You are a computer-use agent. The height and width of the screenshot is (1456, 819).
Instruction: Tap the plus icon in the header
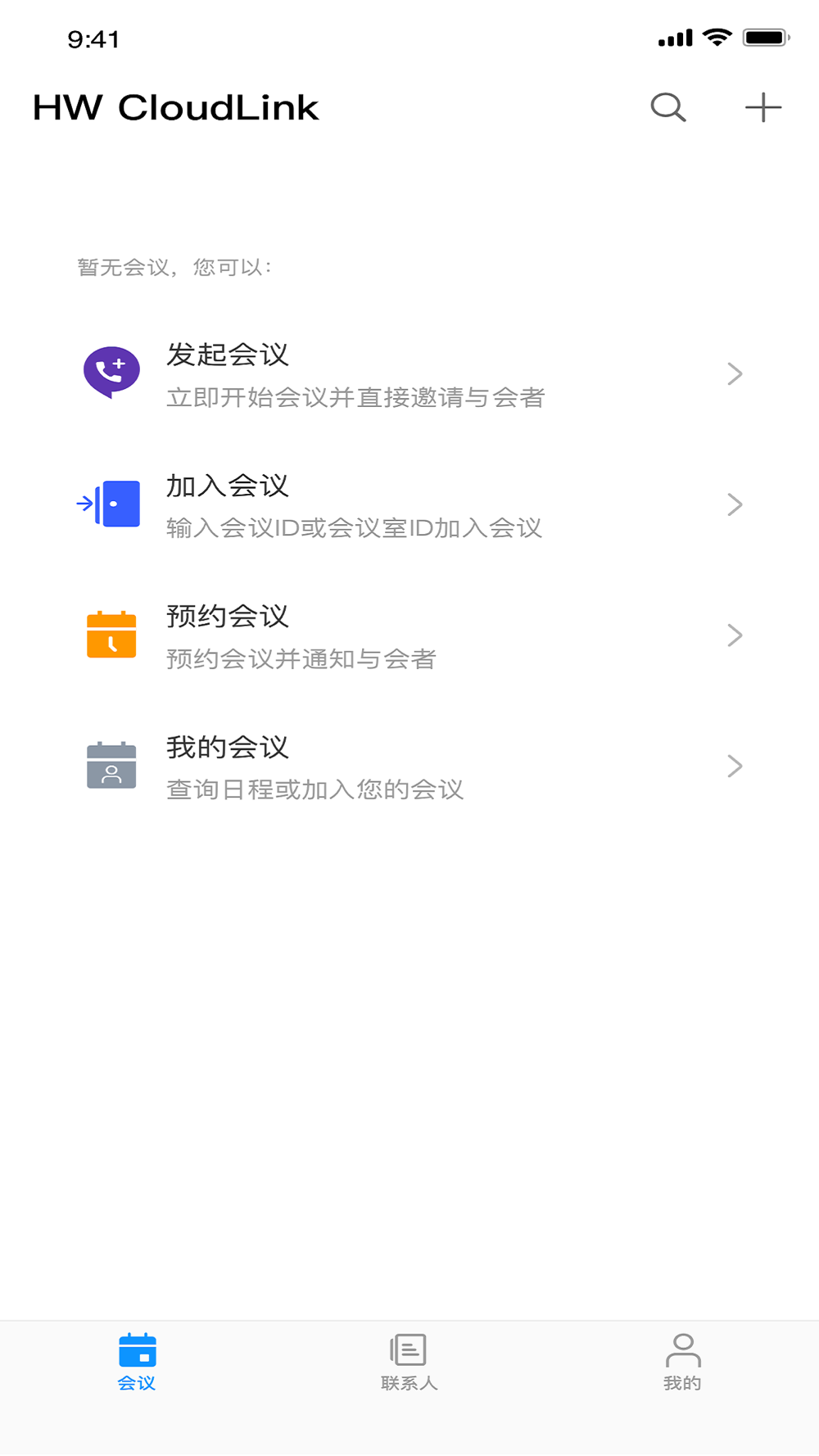click(x=762, y=107)
